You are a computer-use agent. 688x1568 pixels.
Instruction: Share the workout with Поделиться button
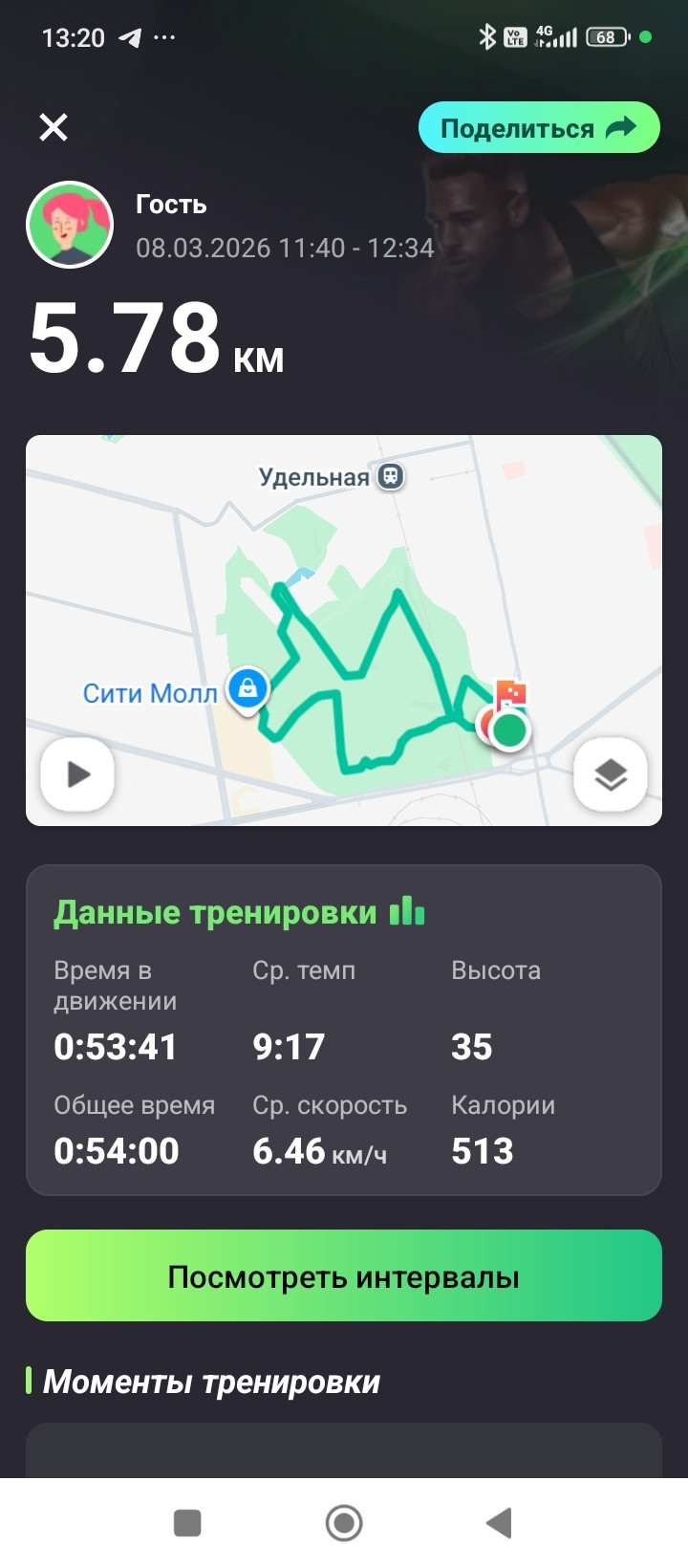point(539,127)
